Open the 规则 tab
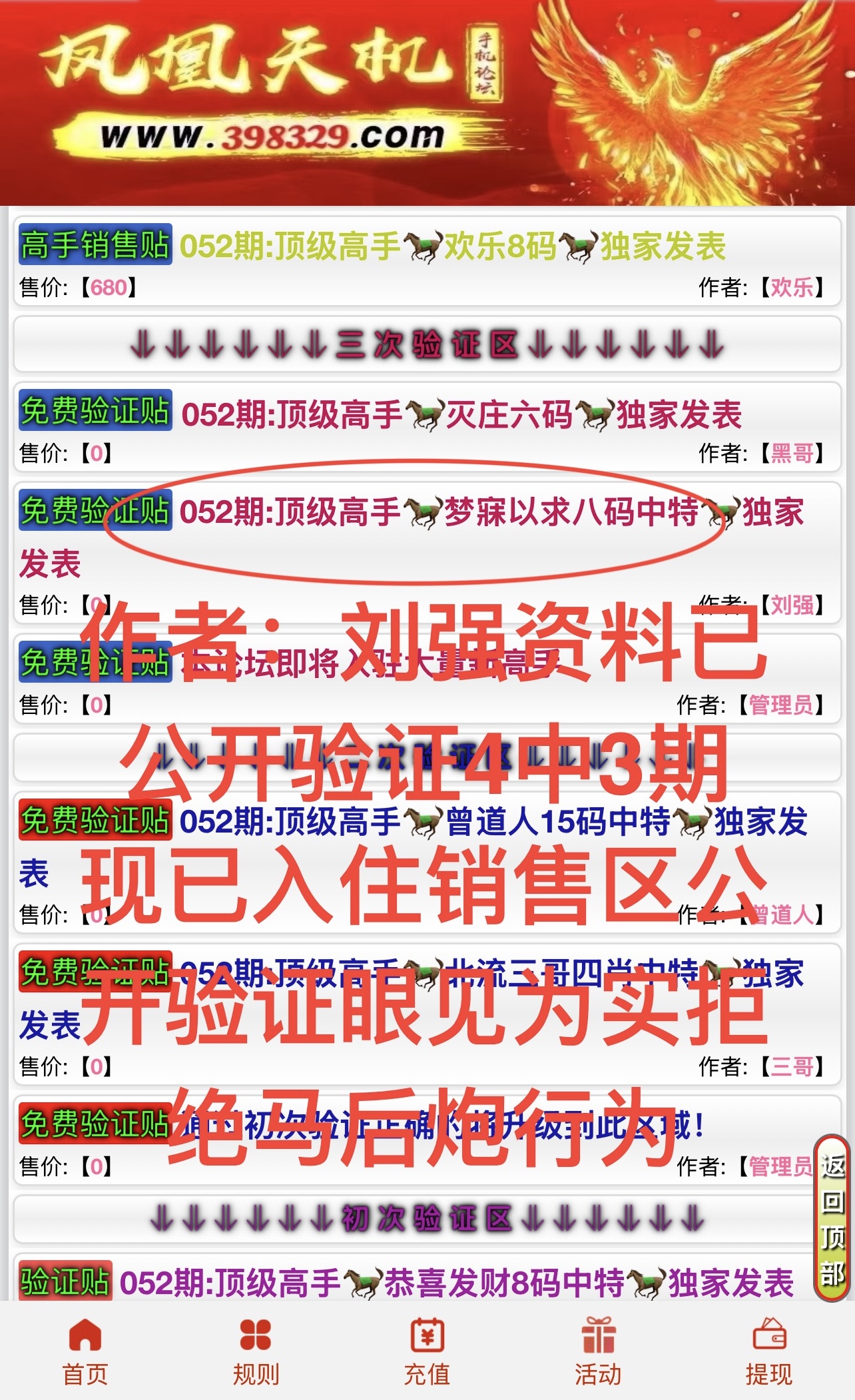Image resolution: width=855 pixels, height=1400 pixels. pos(256,1351)
